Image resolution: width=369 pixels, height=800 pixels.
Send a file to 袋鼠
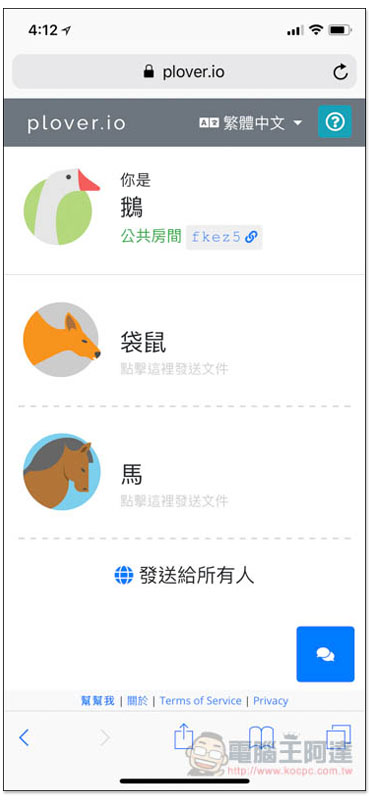point(184,340)
